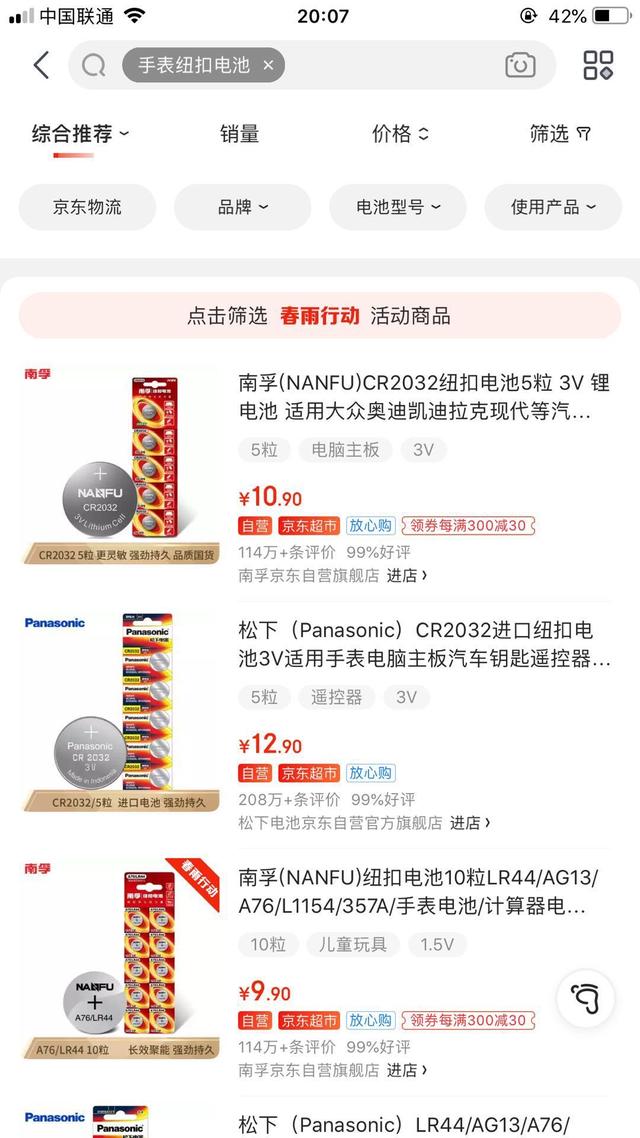Open the 筛选 filter panel

560,134
